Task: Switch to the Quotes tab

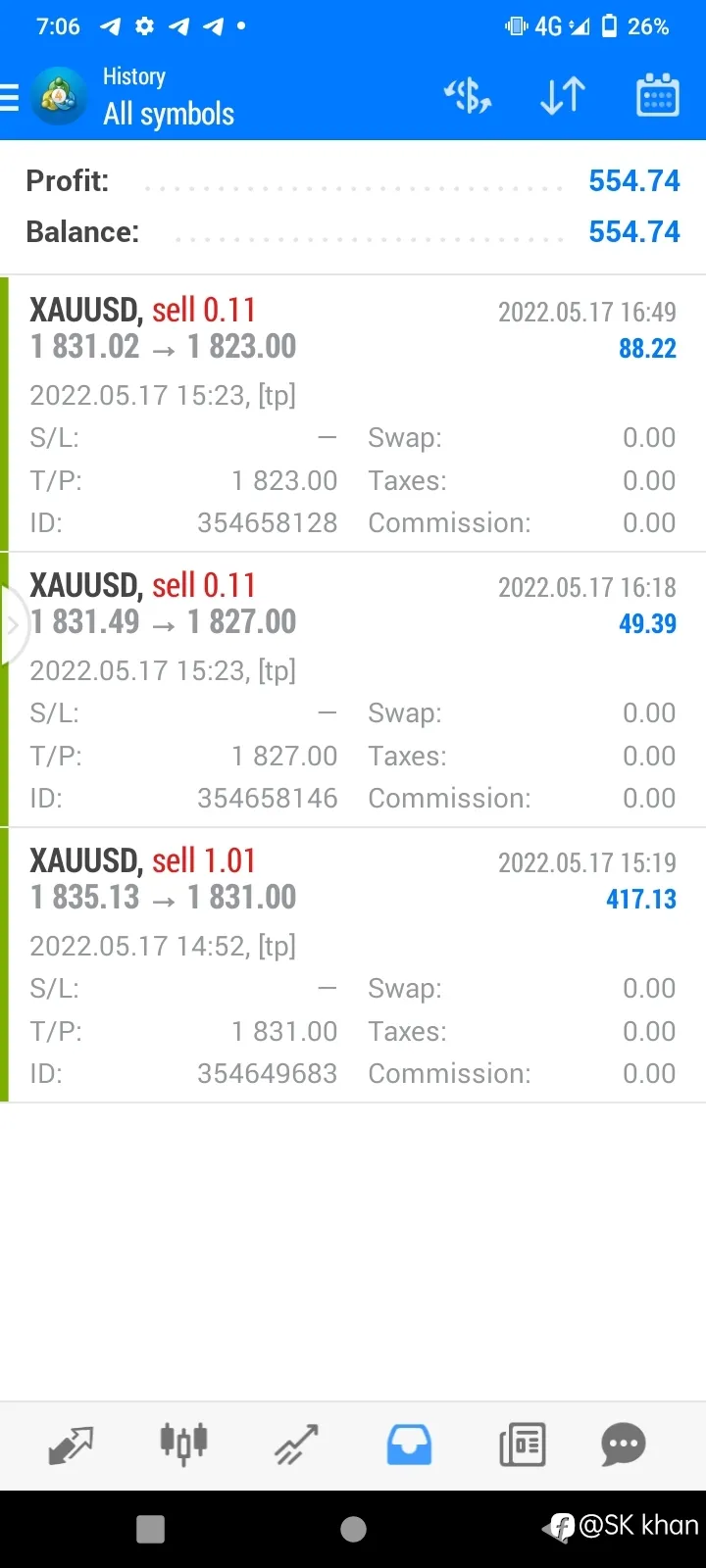Action: tap(71, 1445)
